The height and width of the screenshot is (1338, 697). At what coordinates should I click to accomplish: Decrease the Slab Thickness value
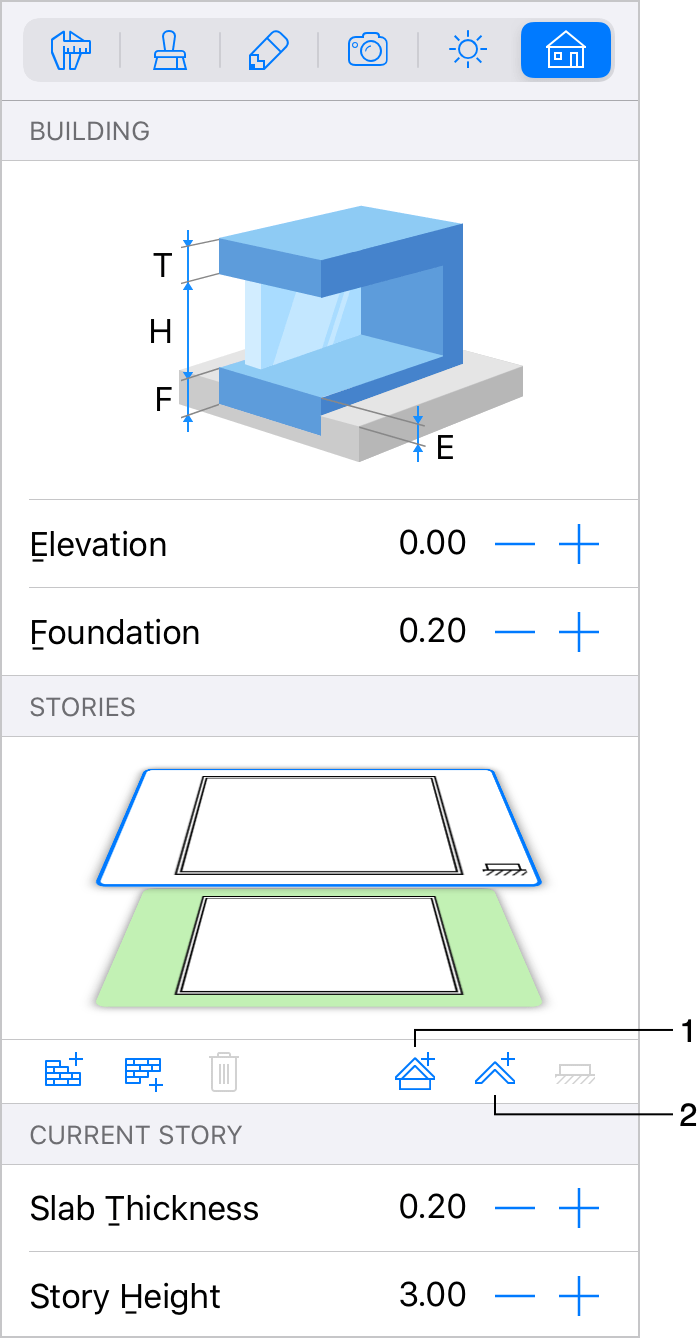coord(515,1208)
